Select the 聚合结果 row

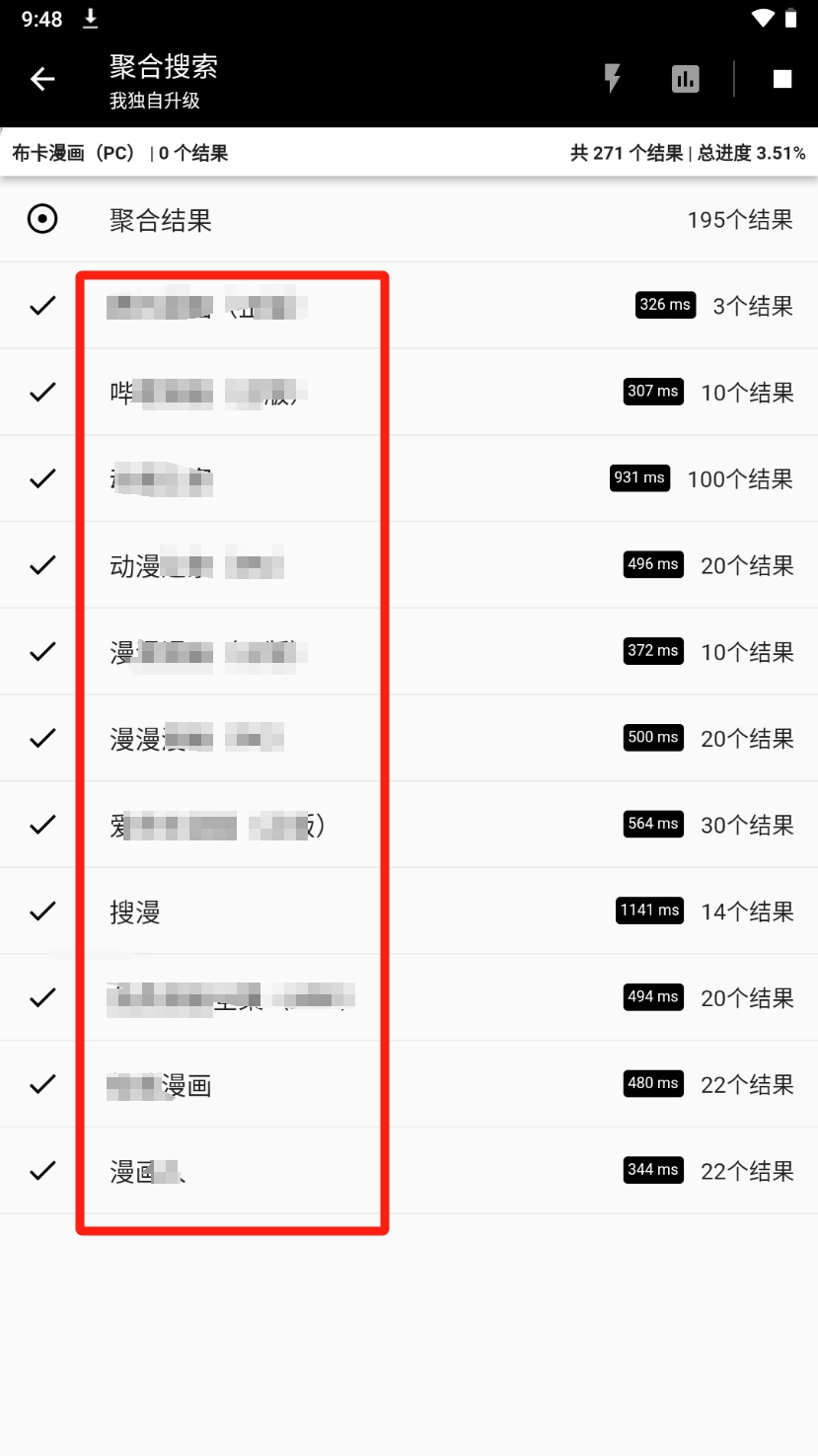[x=409, y=219]
